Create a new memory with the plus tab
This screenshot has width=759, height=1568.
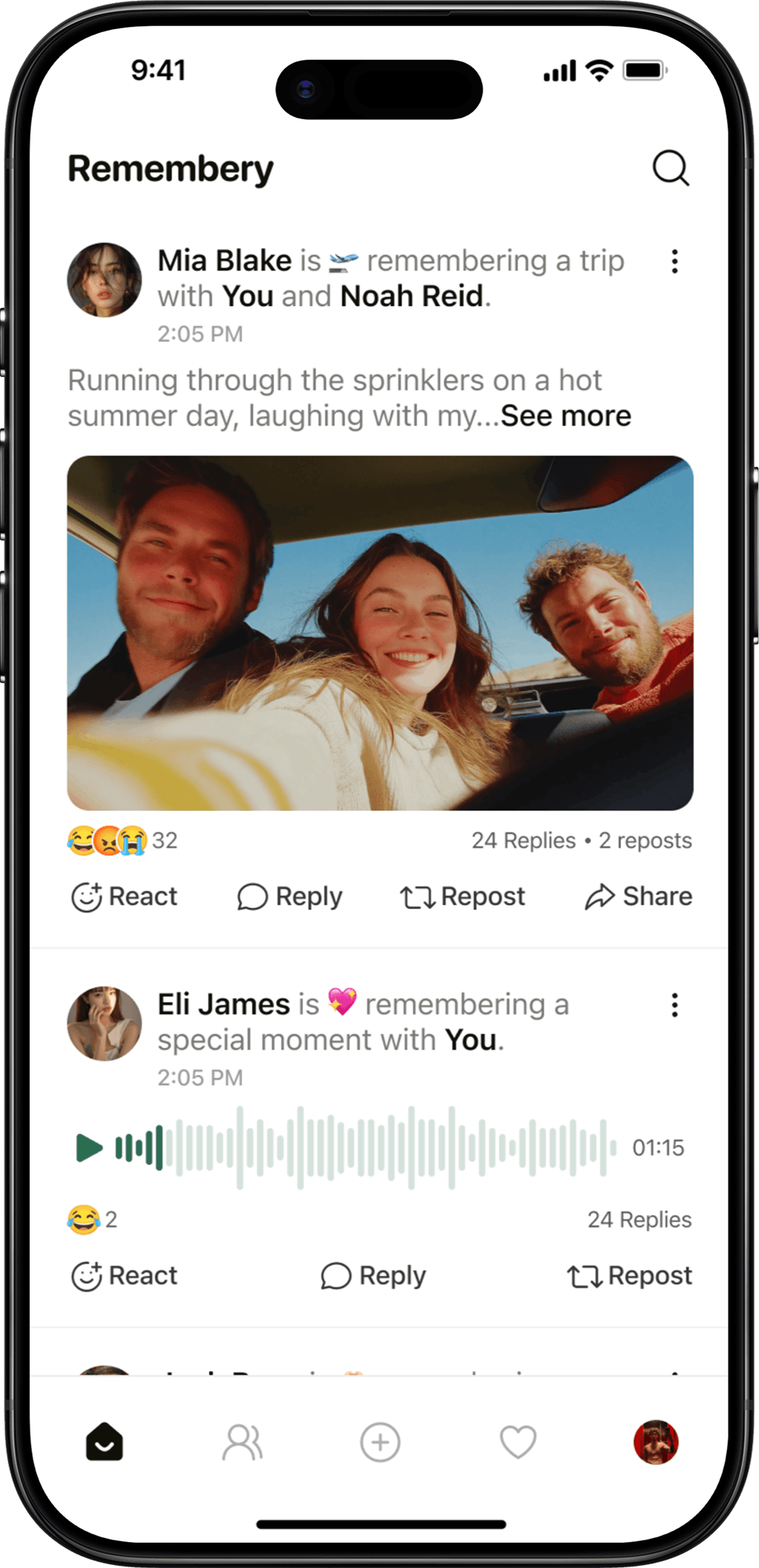[380, 1442]
